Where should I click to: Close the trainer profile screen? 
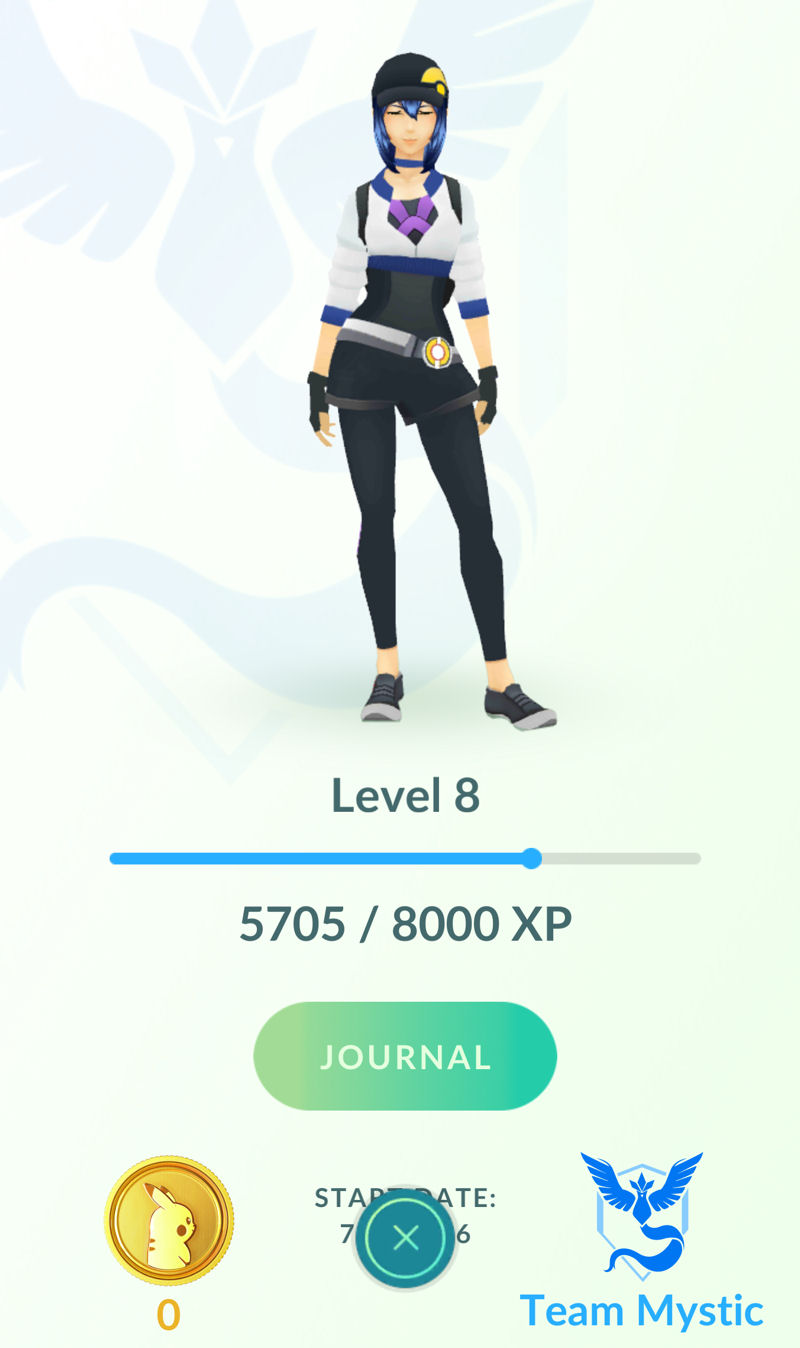coord(405,1239)
